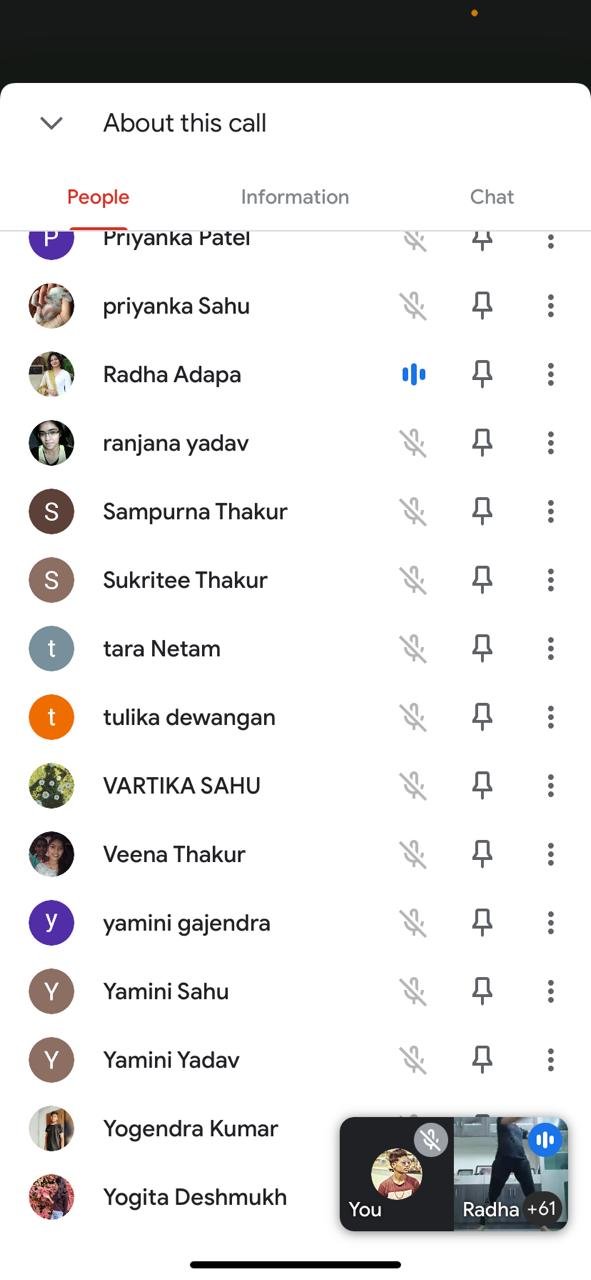
Task: Open more options for Radha Adapa
Action: point(550,374)
